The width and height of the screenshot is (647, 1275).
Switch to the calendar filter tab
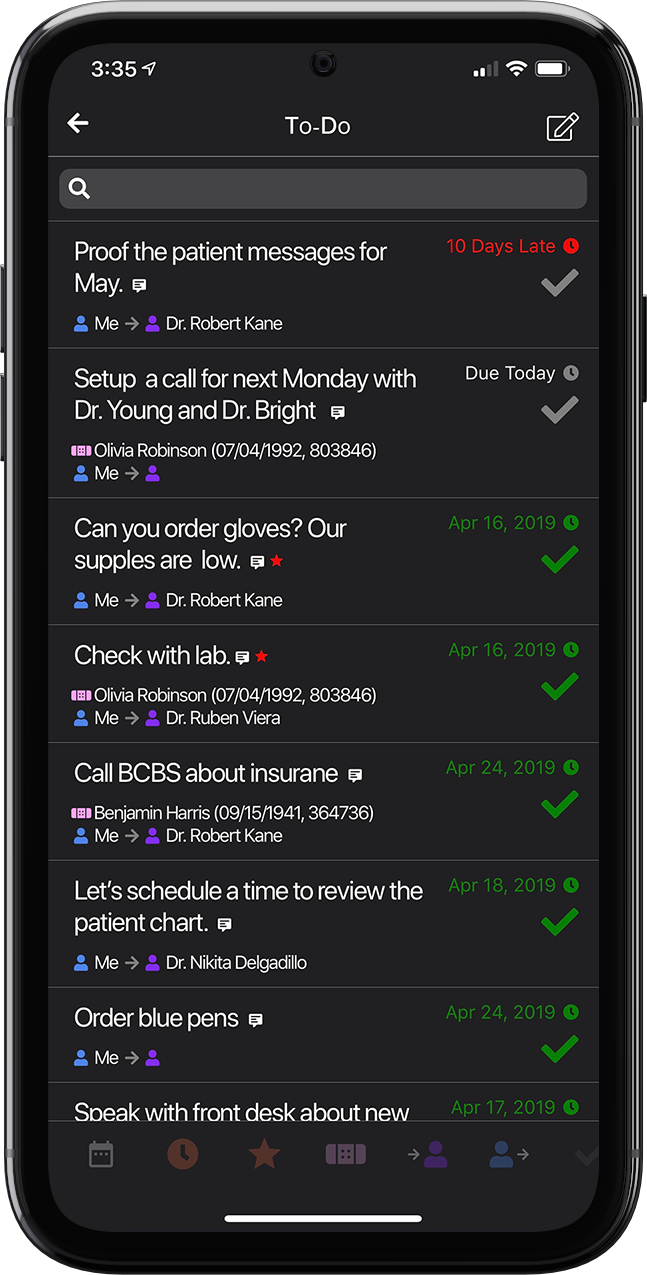click(x=101, y=1155)
